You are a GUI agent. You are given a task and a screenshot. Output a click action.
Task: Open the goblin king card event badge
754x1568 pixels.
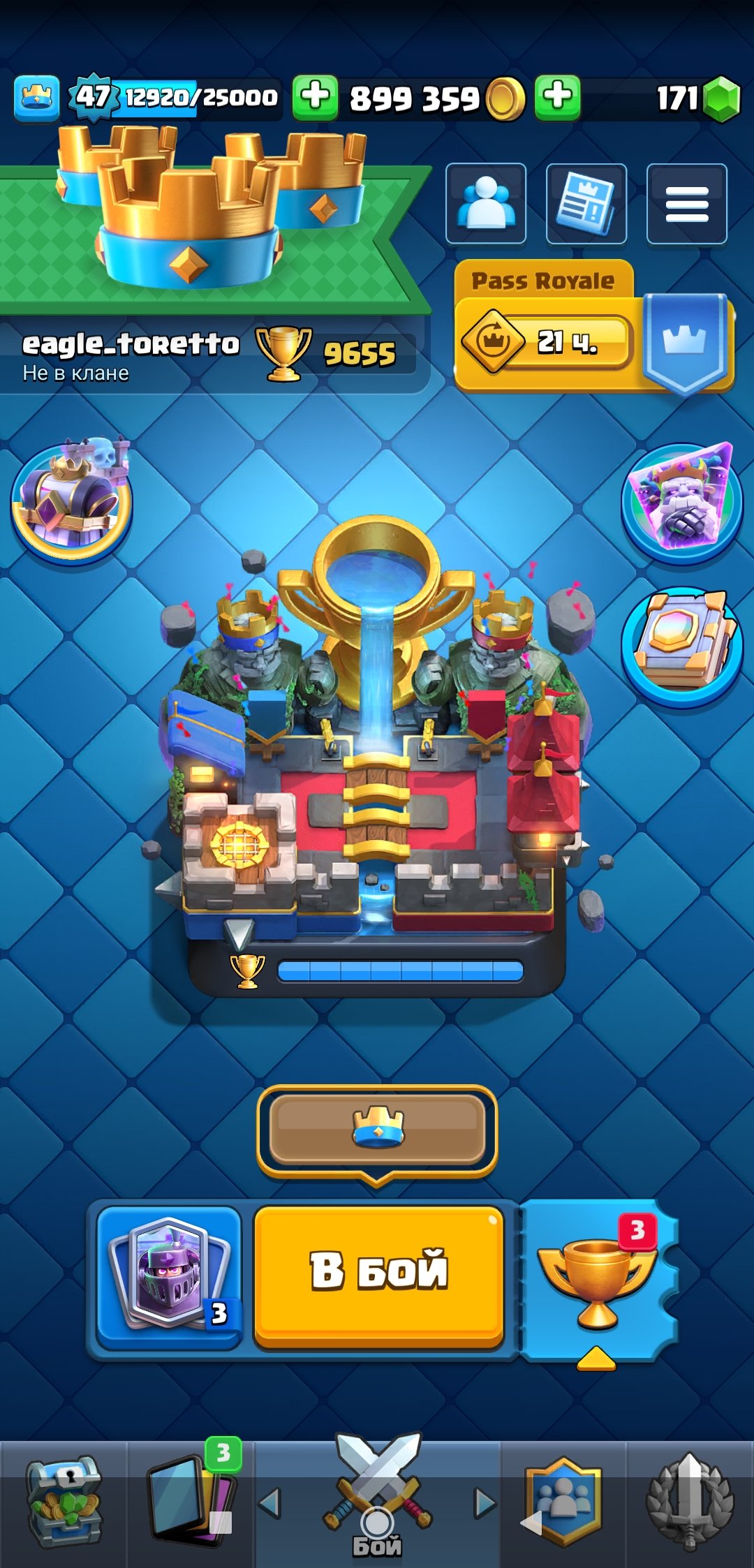pos(681,501)
